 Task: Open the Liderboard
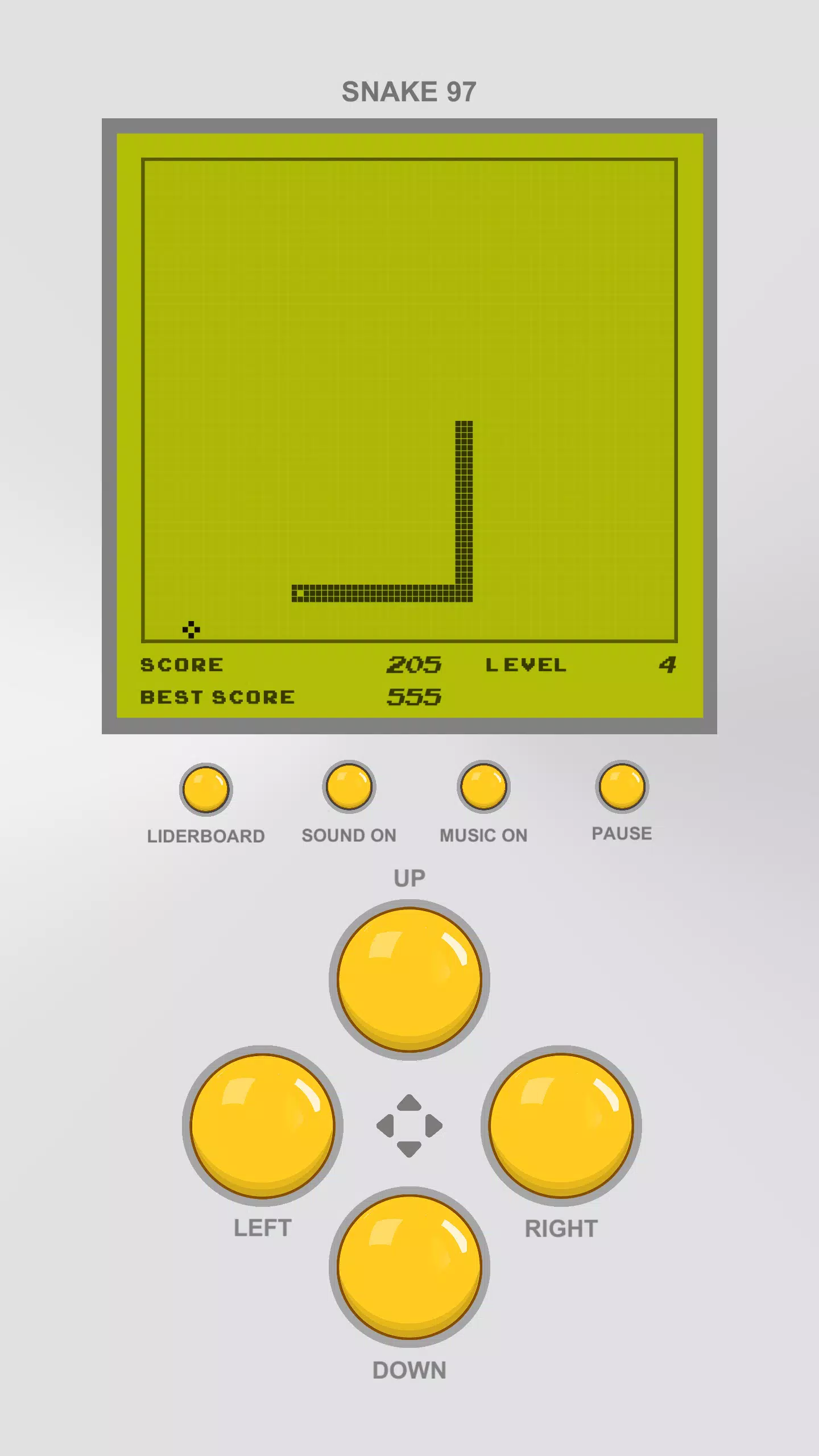pyautogui.click(x=206, y=789)
